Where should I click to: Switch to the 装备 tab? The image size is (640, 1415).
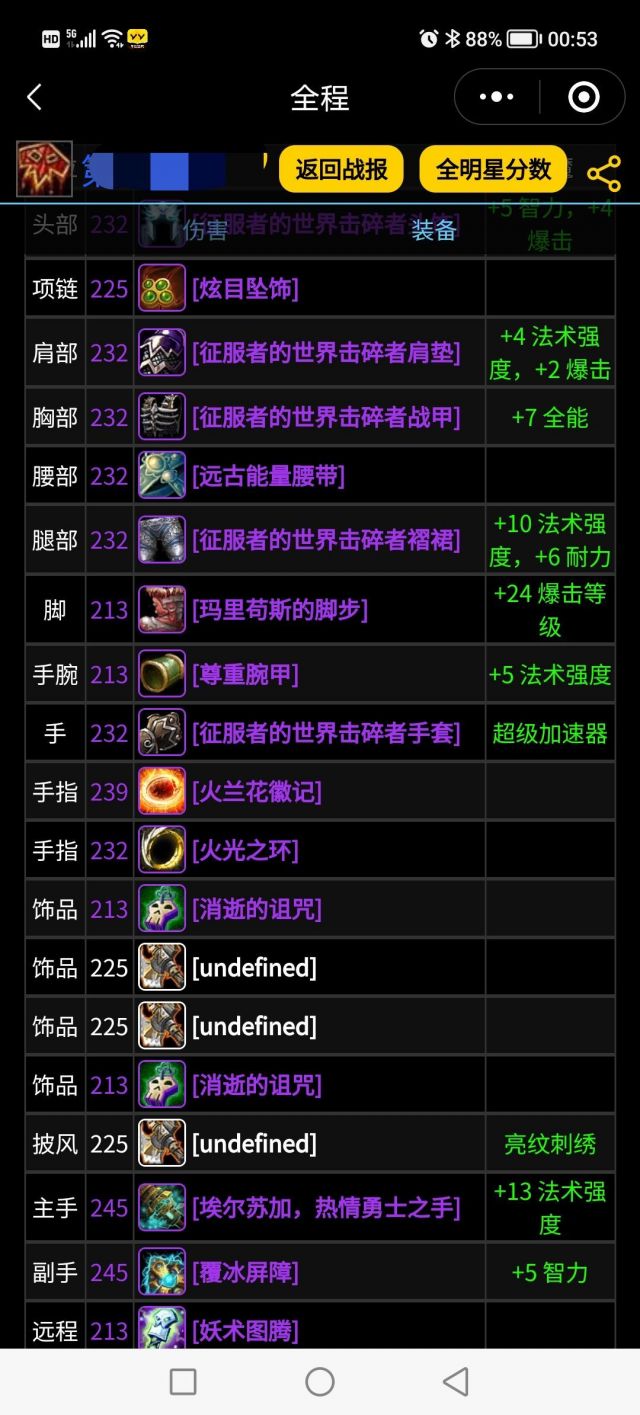pyautogui.click(x=434, y=230)
